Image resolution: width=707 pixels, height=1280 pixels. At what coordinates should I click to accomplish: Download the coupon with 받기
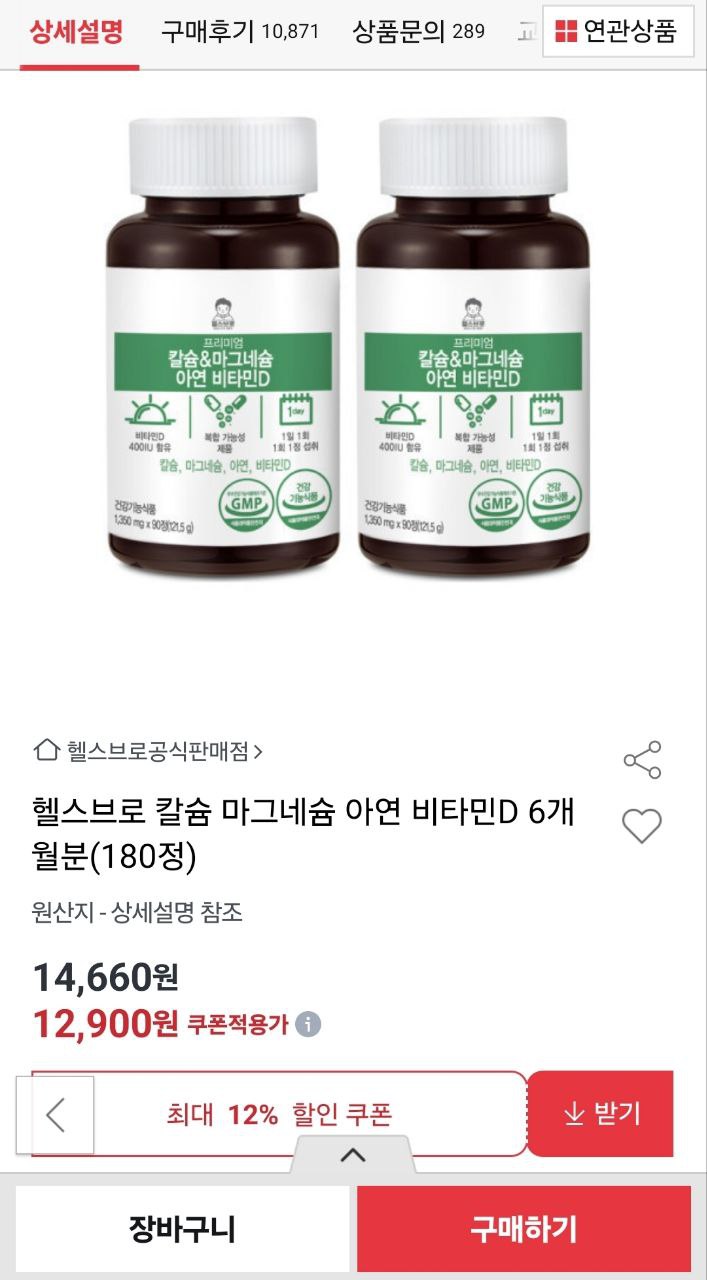pos(601,1114)
